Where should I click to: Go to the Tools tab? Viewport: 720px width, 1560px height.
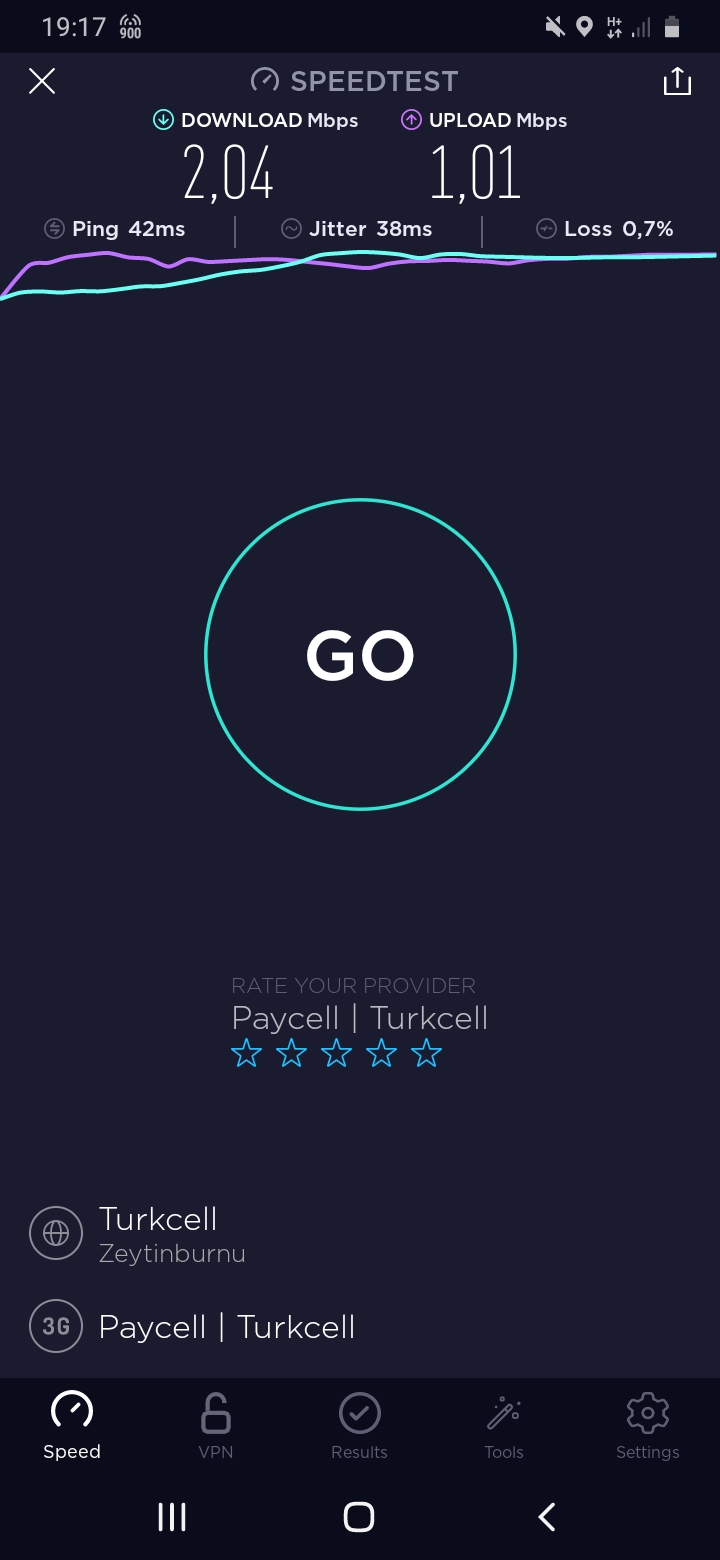pyautogui.click(x=504, y=1426)
